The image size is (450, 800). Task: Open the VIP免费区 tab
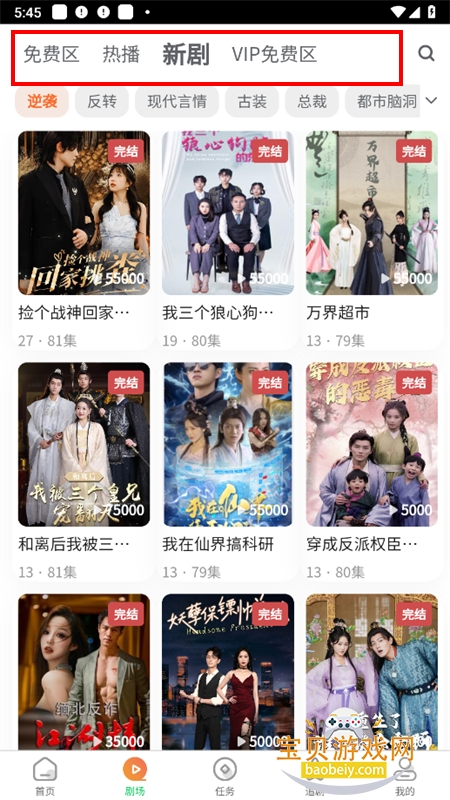tap(274, 54)
